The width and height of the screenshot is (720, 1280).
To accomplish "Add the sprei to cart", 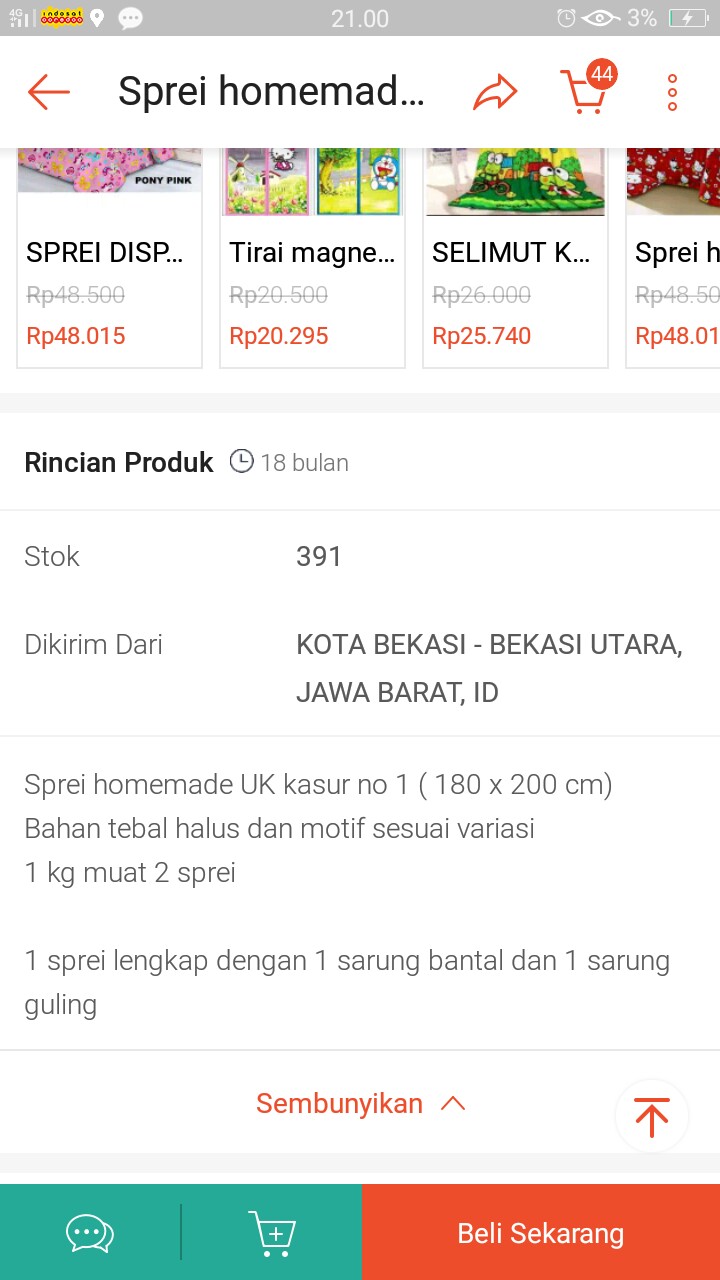I will (271, 1232).
